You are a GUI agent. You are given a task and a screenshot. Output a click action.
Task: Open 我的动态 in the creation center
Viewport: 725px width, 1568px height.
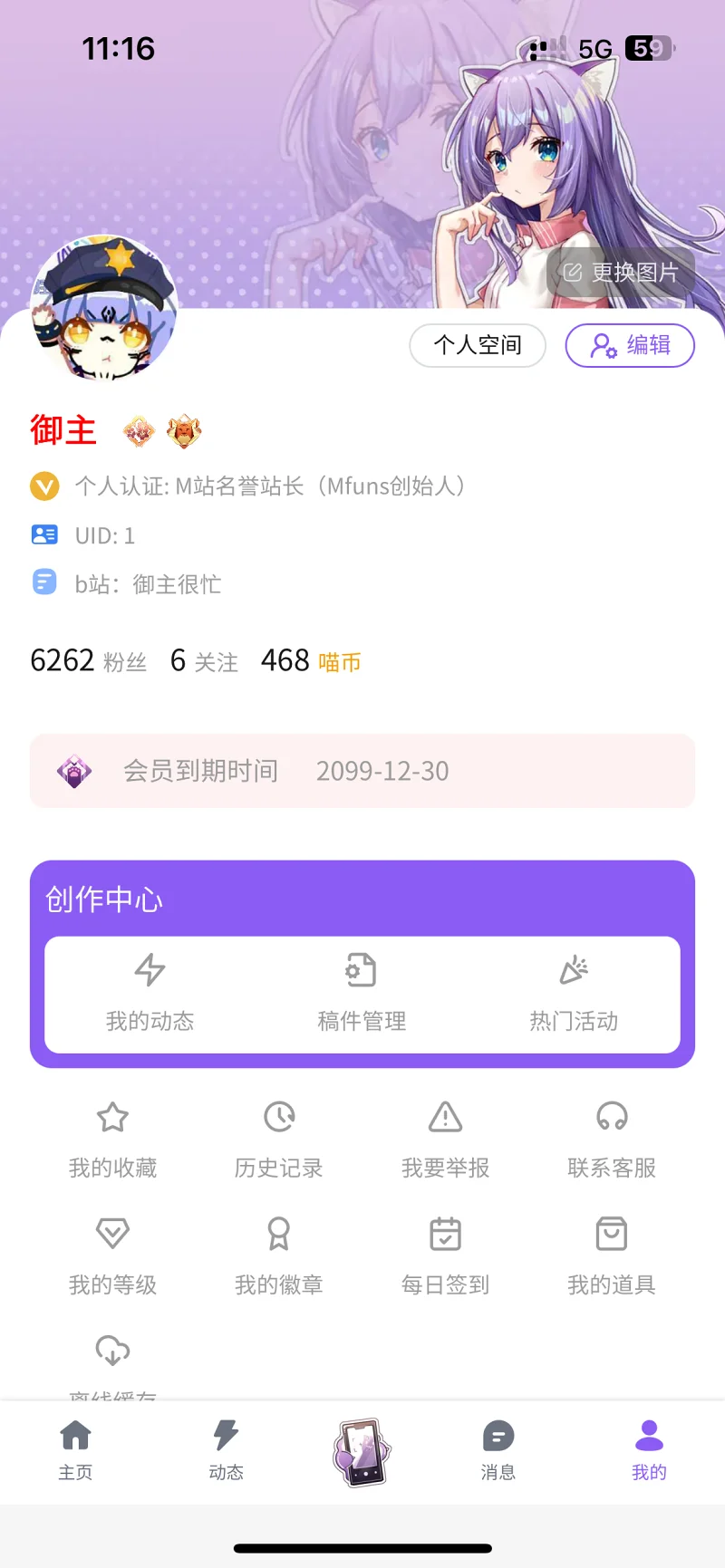pyautogui.click(x=150, y=993)
